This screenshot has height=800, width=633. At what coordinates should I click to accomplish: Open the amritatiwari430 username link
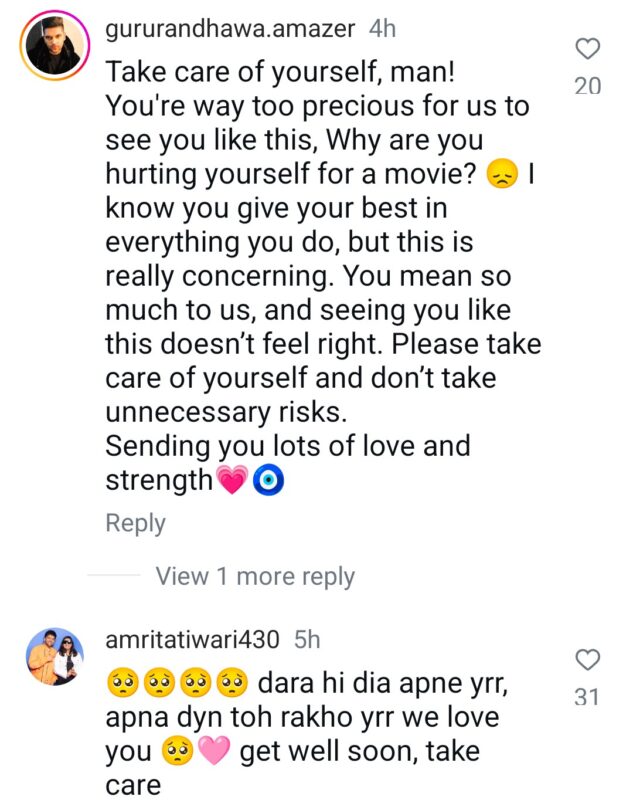[x=194, y=639]
